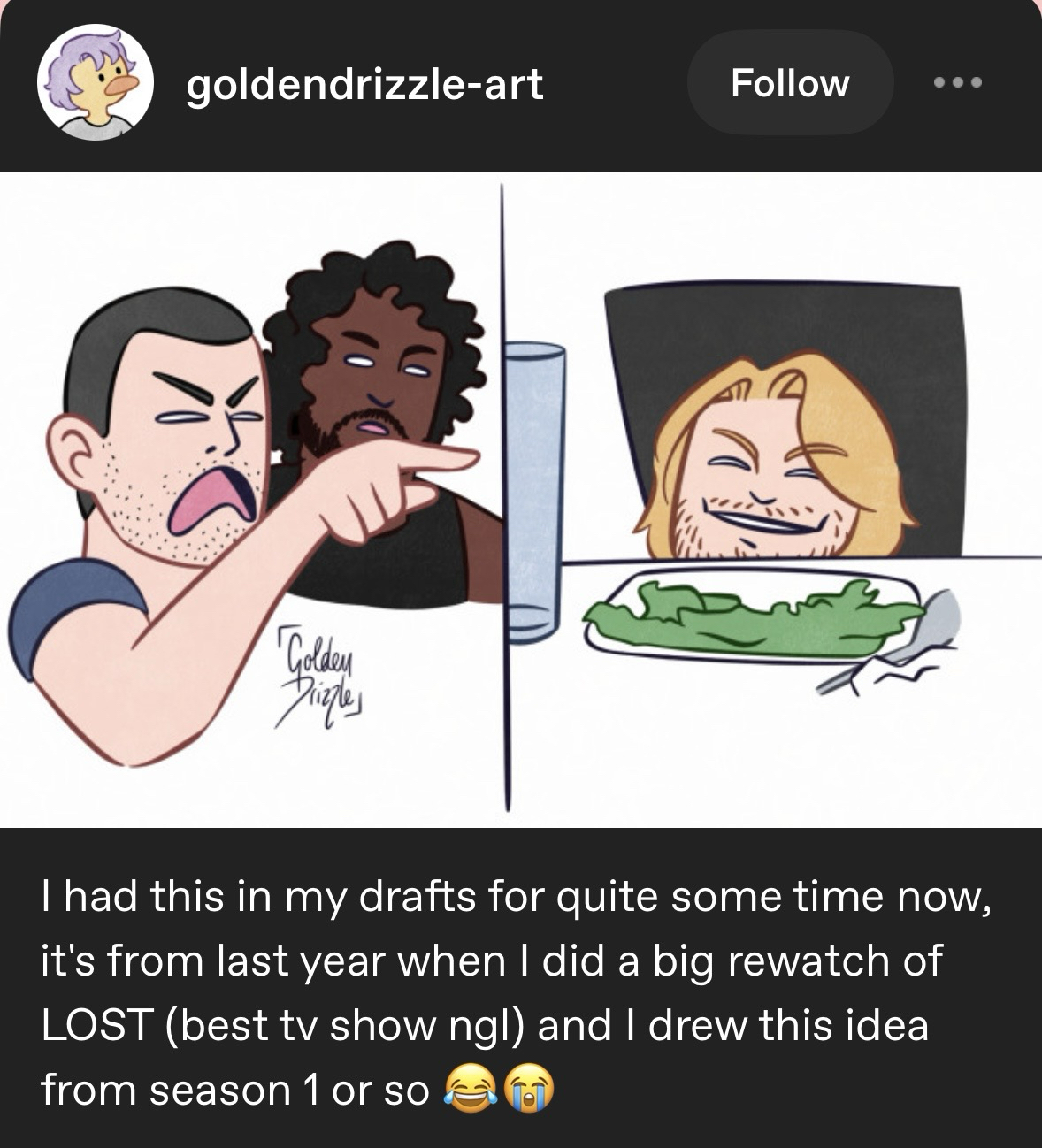The height and width of the screenshot is (1148, 1042).
Task: Open the LOST meme drawing full size
Action: pyautogui.click(x=521, y=500)
